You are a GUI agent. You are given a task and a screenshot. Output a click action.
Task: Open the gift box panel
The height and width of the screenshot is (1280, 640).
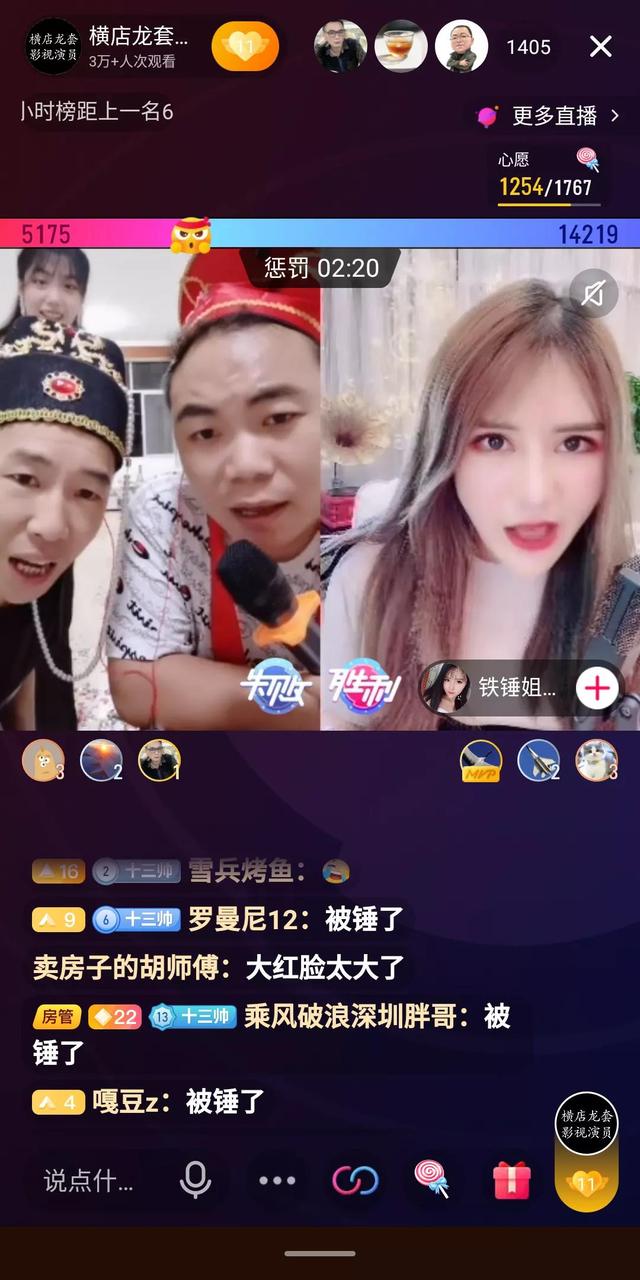[511, 1181]
